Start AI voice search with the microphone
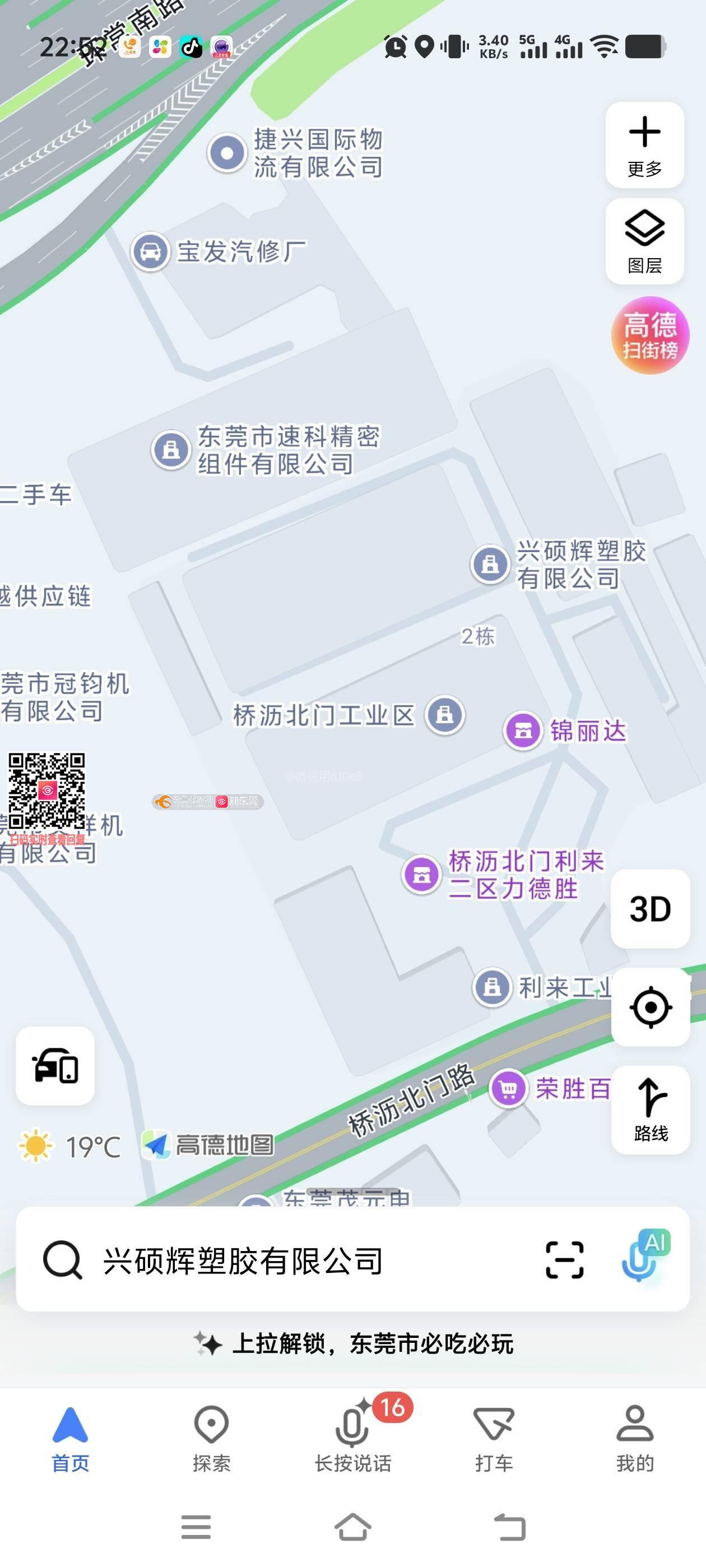Viewport: 706px width, 1568px height. (644, 1256)
